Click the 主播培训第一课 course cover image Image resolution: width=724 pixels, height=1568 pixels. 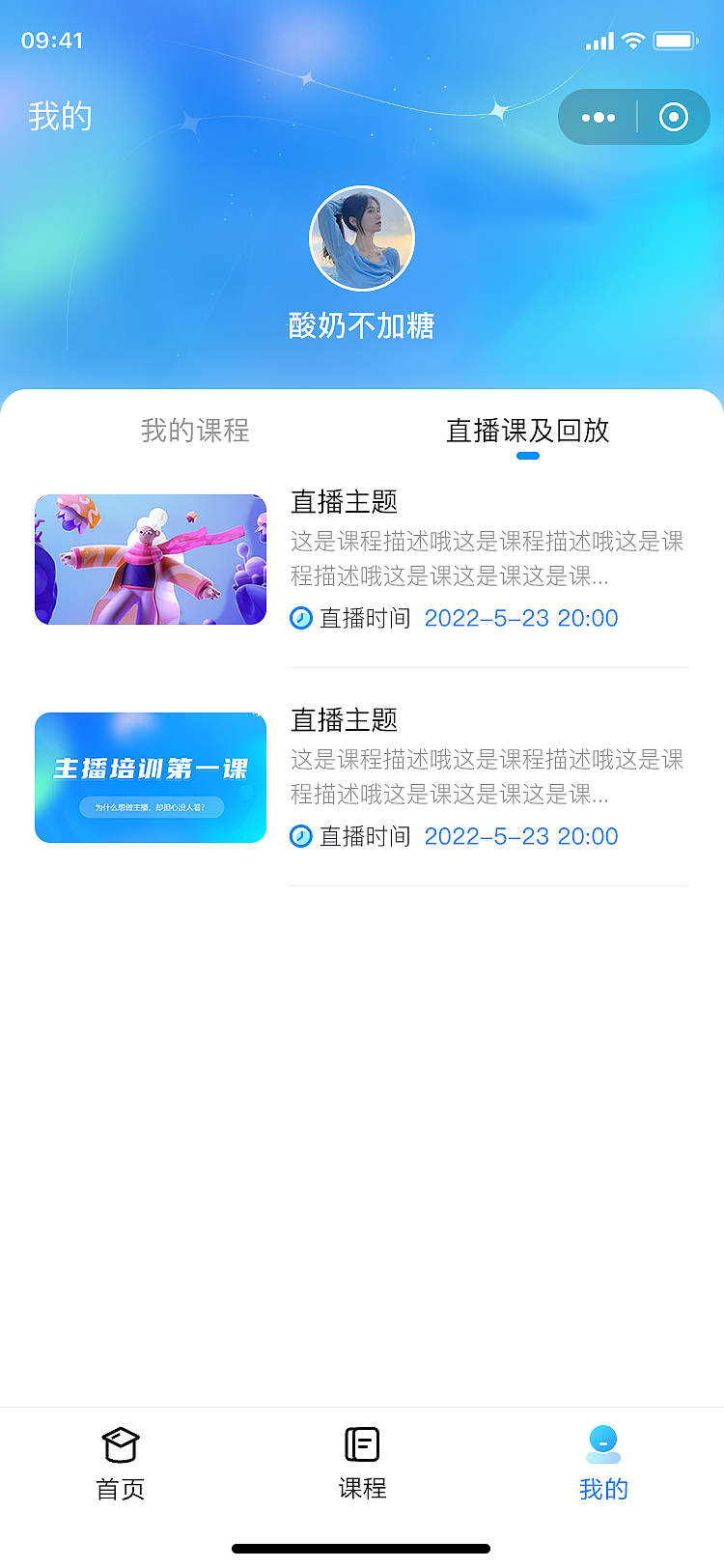point(151,777)
